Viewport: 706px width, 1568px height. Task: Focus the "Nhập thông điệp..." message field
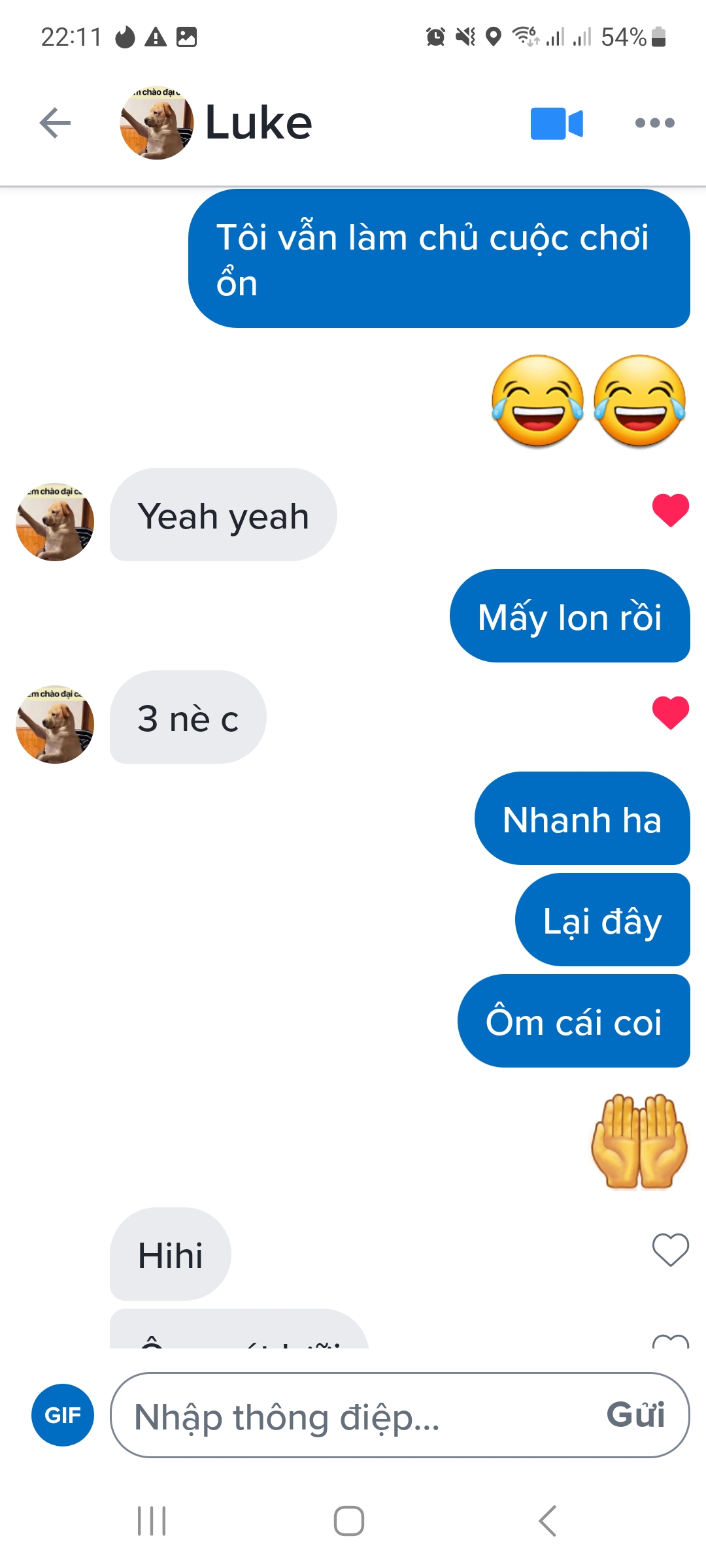[353, 1416]
